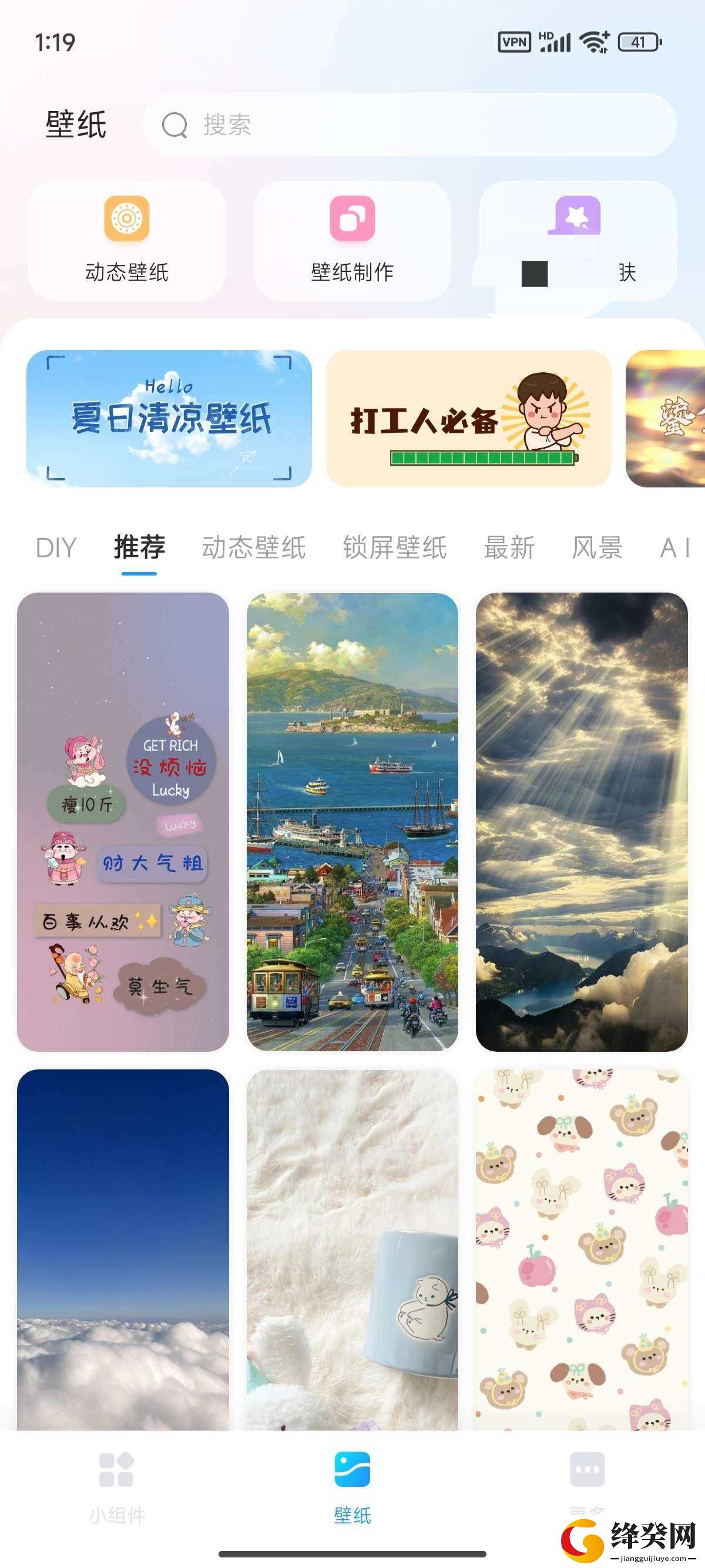Open the sun rays clouds wallpaper

[x=582, y=822]
